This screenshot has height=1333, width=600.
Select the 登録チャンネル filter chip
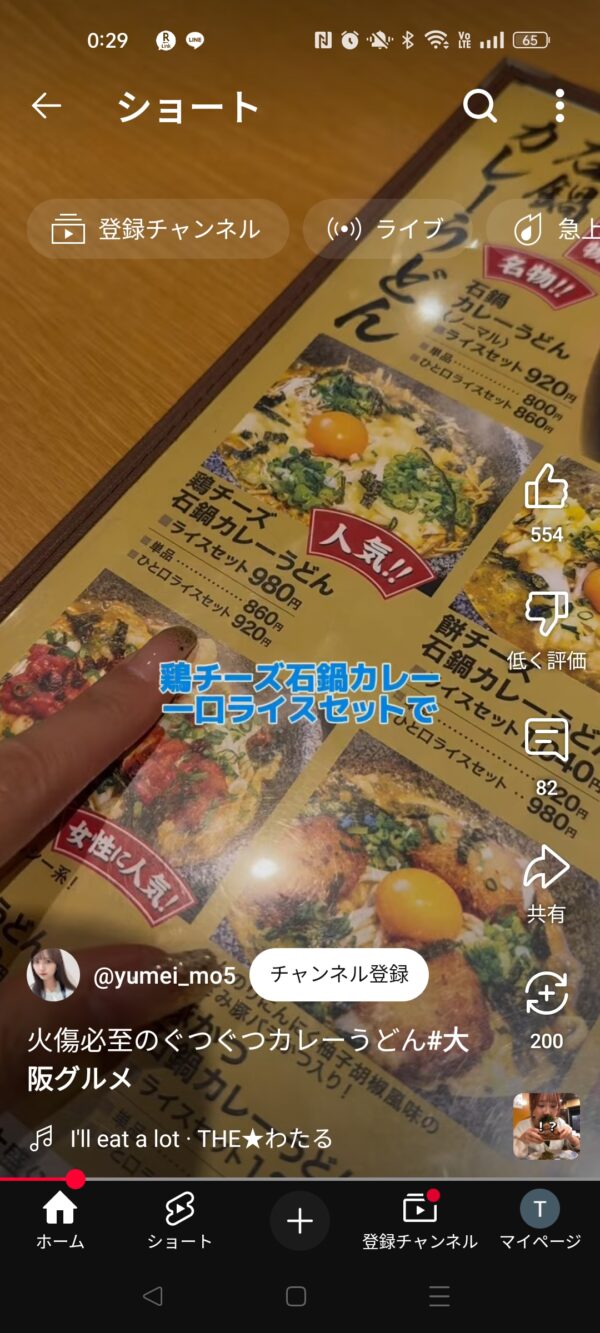(x=158, y=229)
